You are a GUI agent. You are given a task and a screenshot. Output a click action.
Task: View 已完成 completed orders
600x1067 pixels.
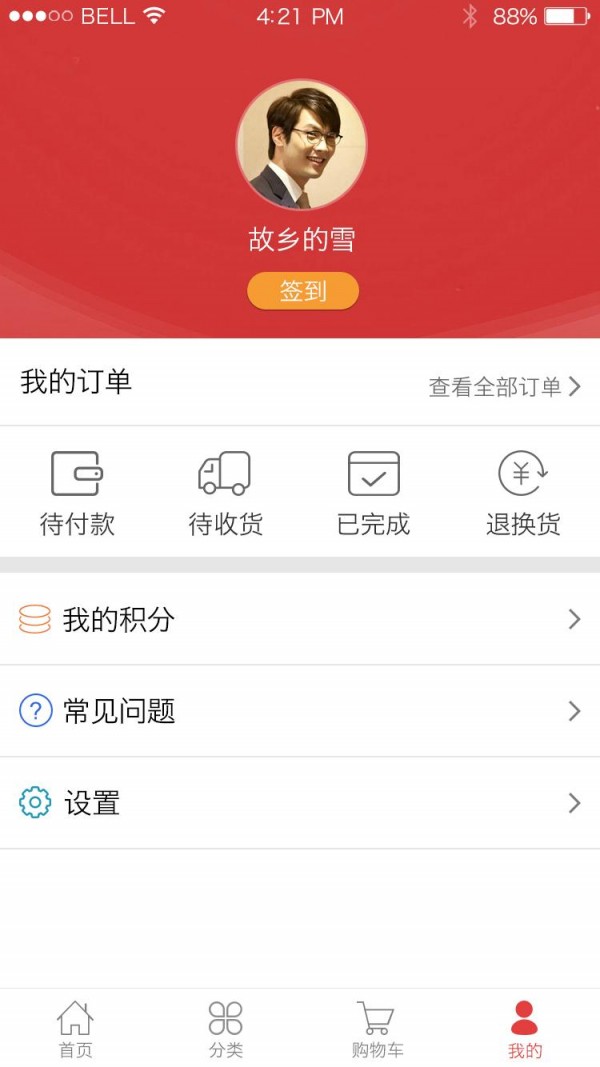(x=374, y=493)
